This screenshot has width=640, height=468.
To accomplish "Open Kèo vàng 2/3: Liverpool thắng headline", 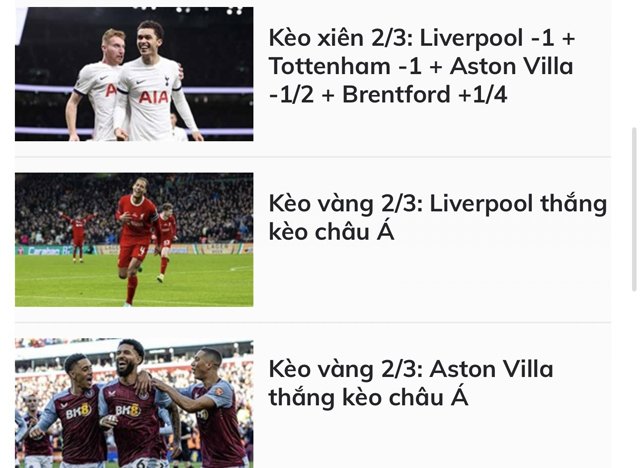I will [437, 217].
